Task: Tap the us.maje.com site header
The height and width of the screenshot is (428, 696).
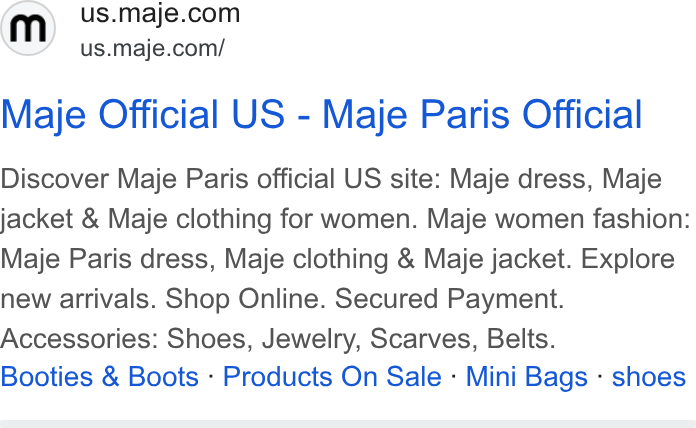Action: pyautogui.click(x=160, y=13)
